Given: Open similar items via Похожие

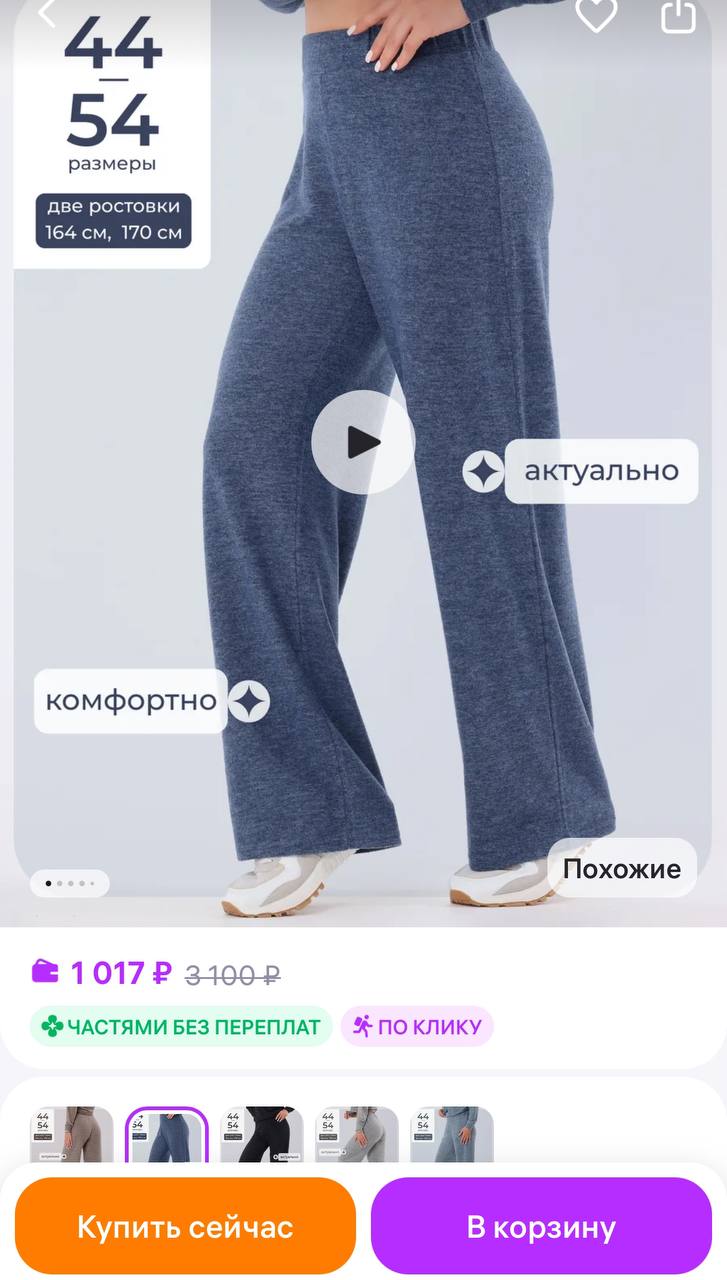Looking at the screenshot, I should point(621,868).
